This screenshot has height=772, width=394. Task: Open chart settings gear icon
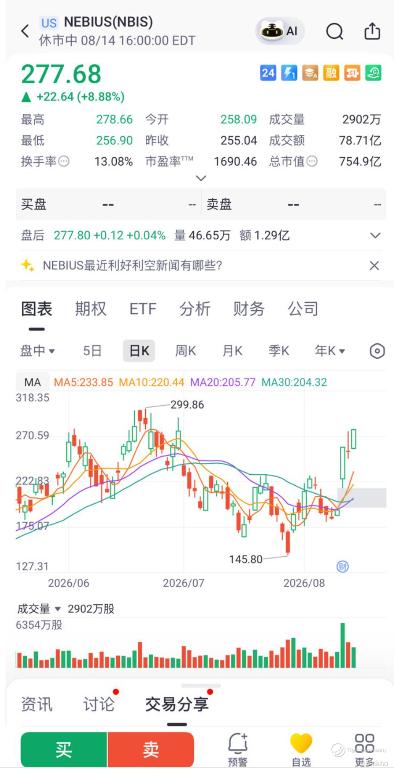(x=377, y=351)
